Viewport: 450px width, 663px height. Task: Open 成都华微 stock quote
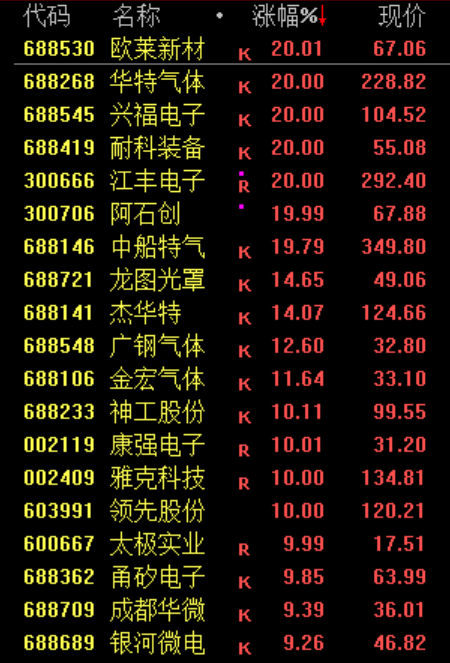(x=225, y=609)
